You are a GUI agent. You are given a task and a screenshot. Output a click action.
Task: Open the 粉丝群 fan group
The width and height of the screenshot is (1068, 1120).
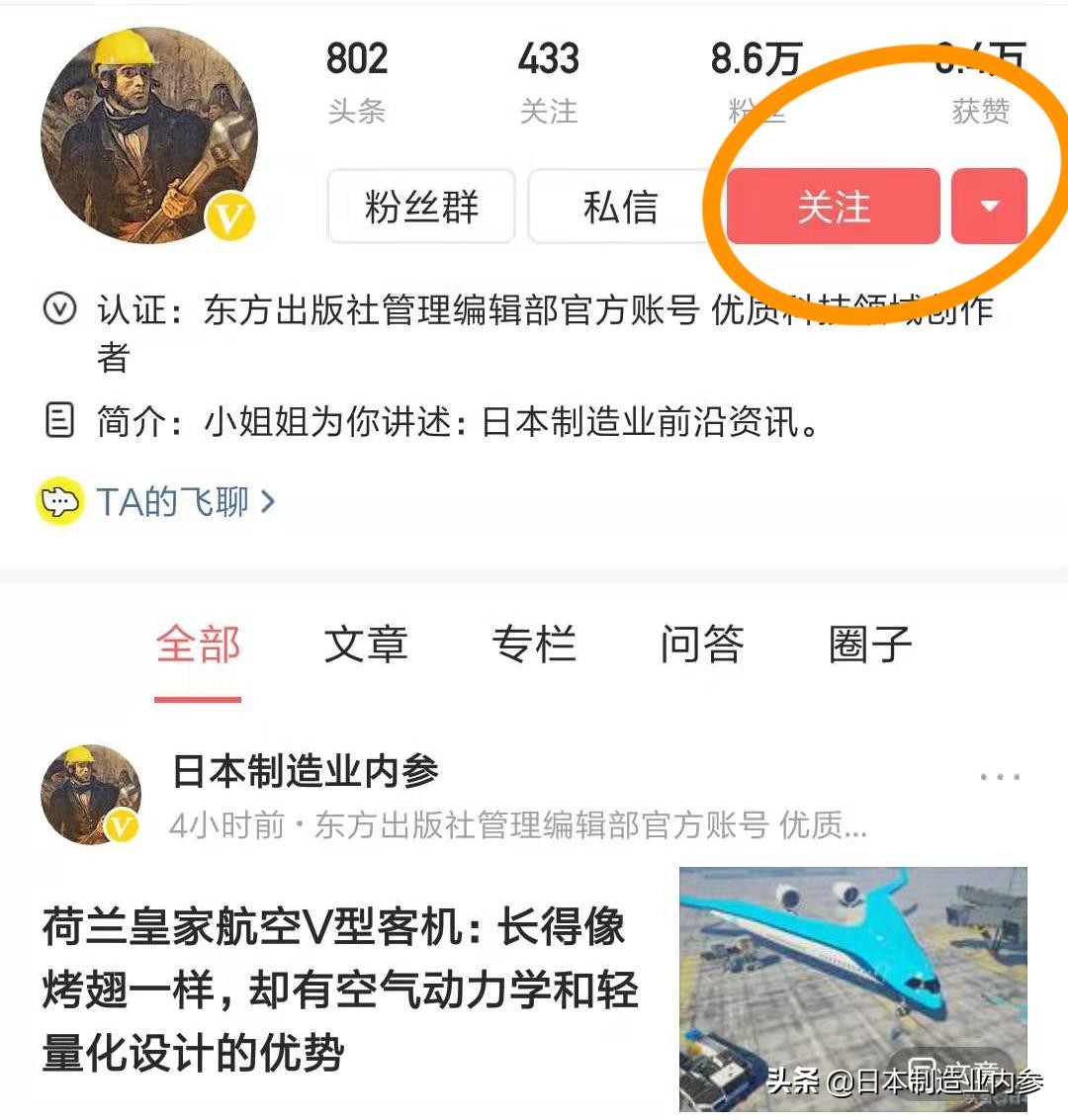point(421,207)
